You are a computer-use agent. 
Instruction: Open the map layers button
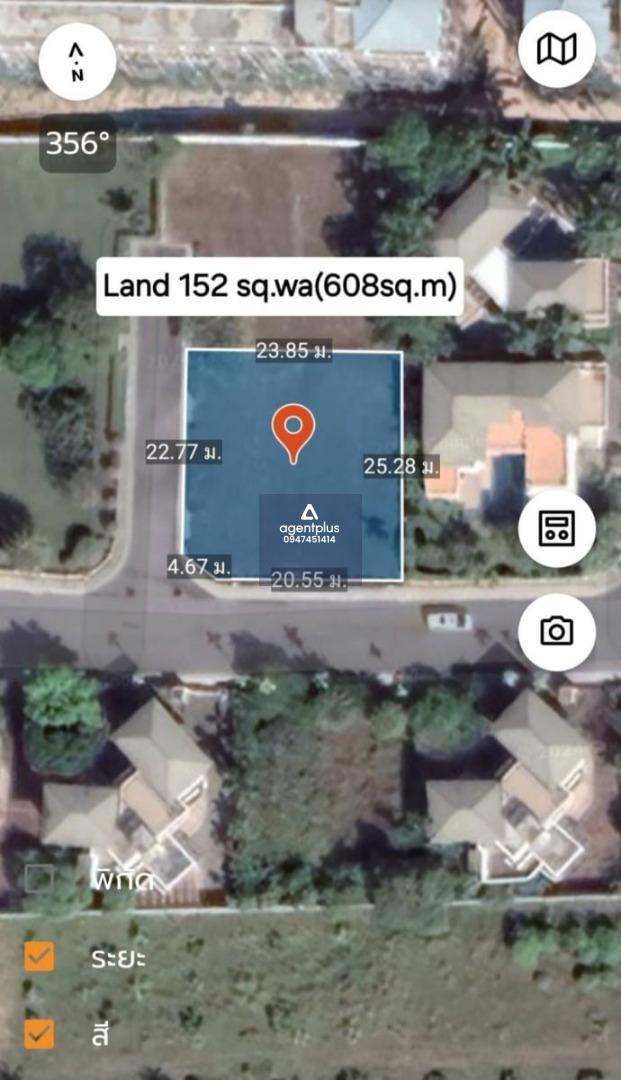coord(557,49)
